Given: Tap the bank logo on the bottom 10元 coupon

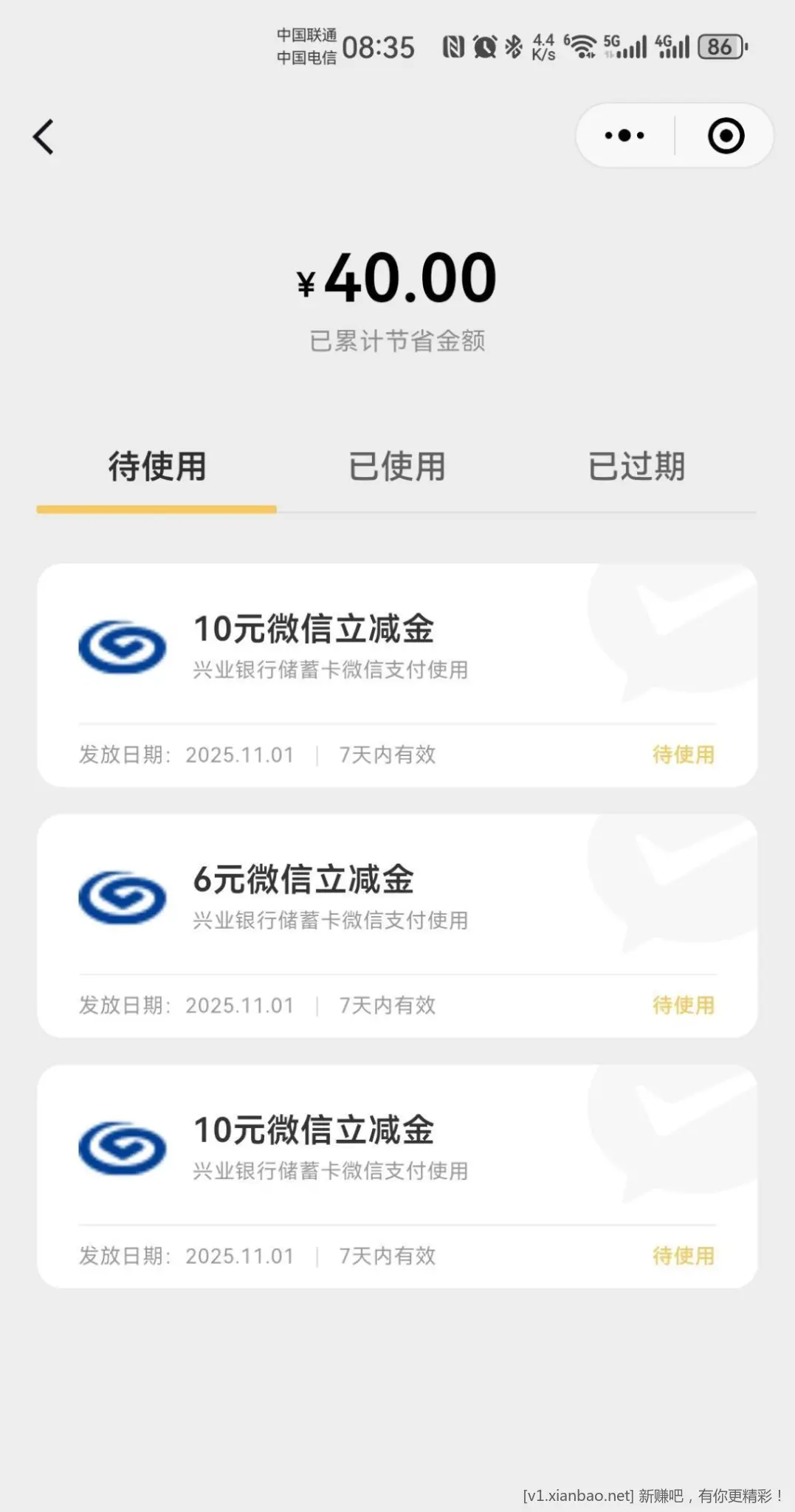Looking at the screenshot, I should (123, 1147).
